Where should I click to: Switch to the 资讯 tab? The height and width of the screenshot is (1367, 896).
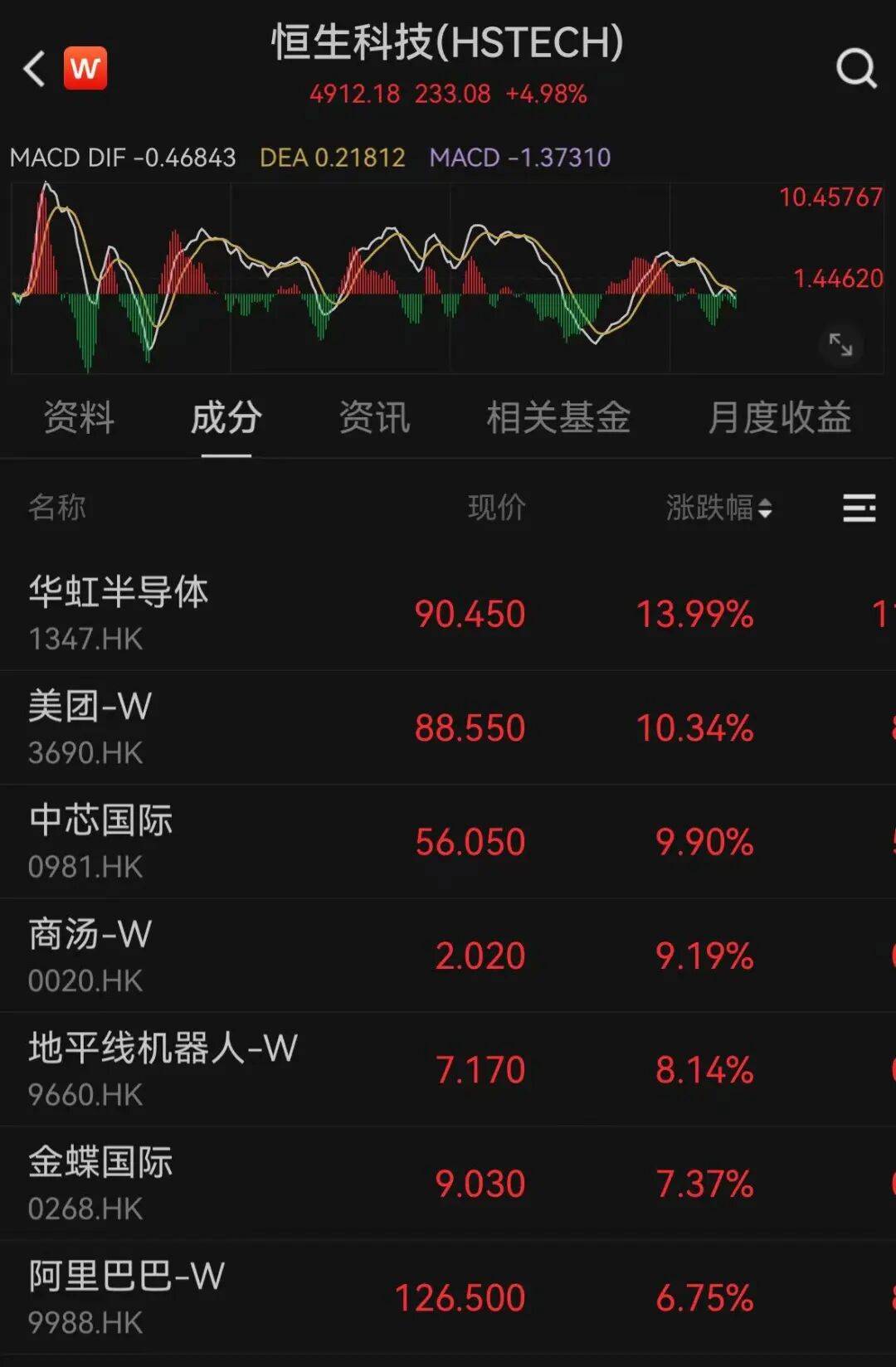(374, 417)
